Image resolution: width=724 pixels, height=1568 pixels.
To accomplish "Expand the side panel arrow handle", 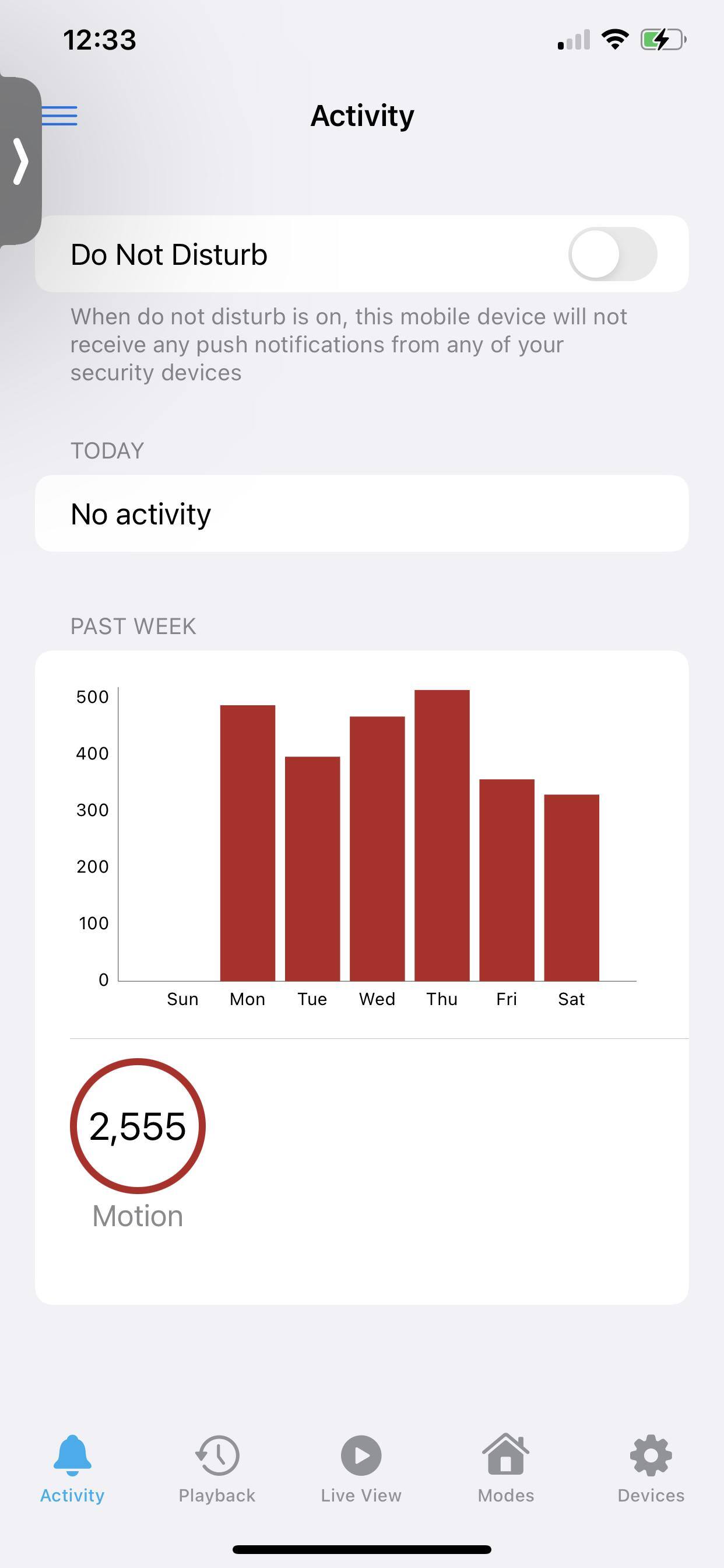I will [x=20, y=162].
